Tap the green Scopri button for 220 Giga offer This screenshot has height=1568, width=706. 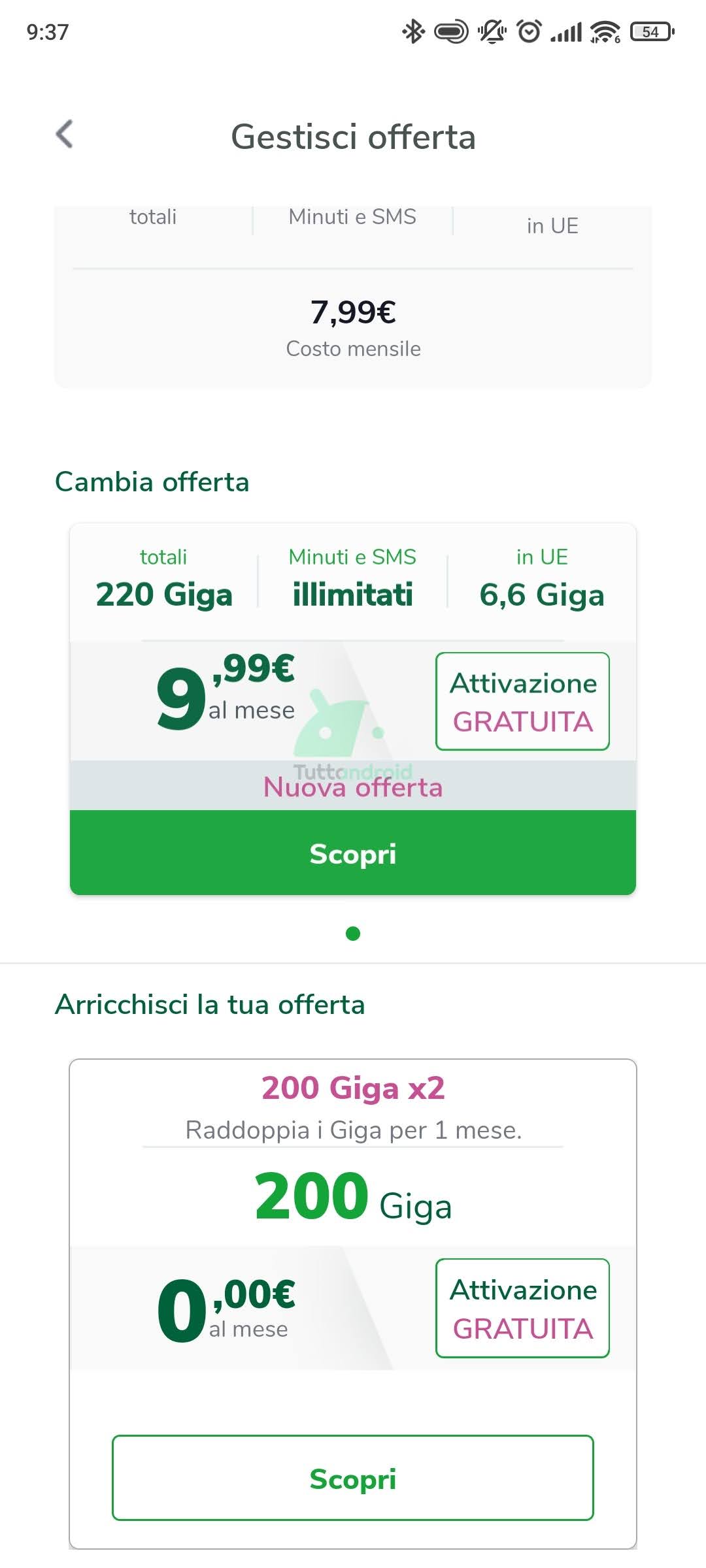pos(353,853)
